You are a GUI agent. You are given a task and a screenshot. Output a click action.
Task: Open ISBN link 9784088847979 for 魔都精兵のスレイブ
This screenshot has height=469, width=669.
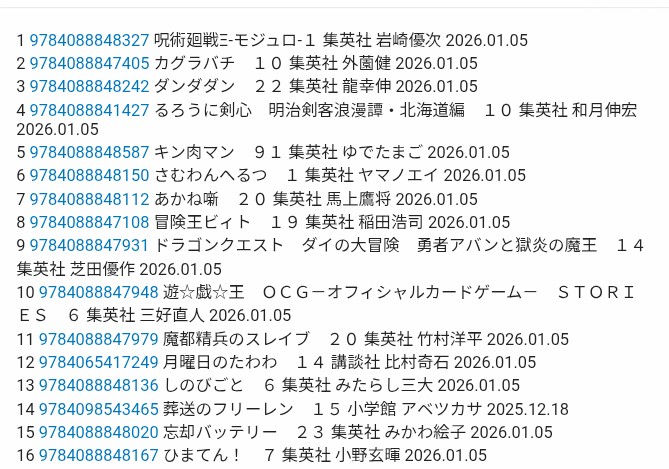click(98, 340)
